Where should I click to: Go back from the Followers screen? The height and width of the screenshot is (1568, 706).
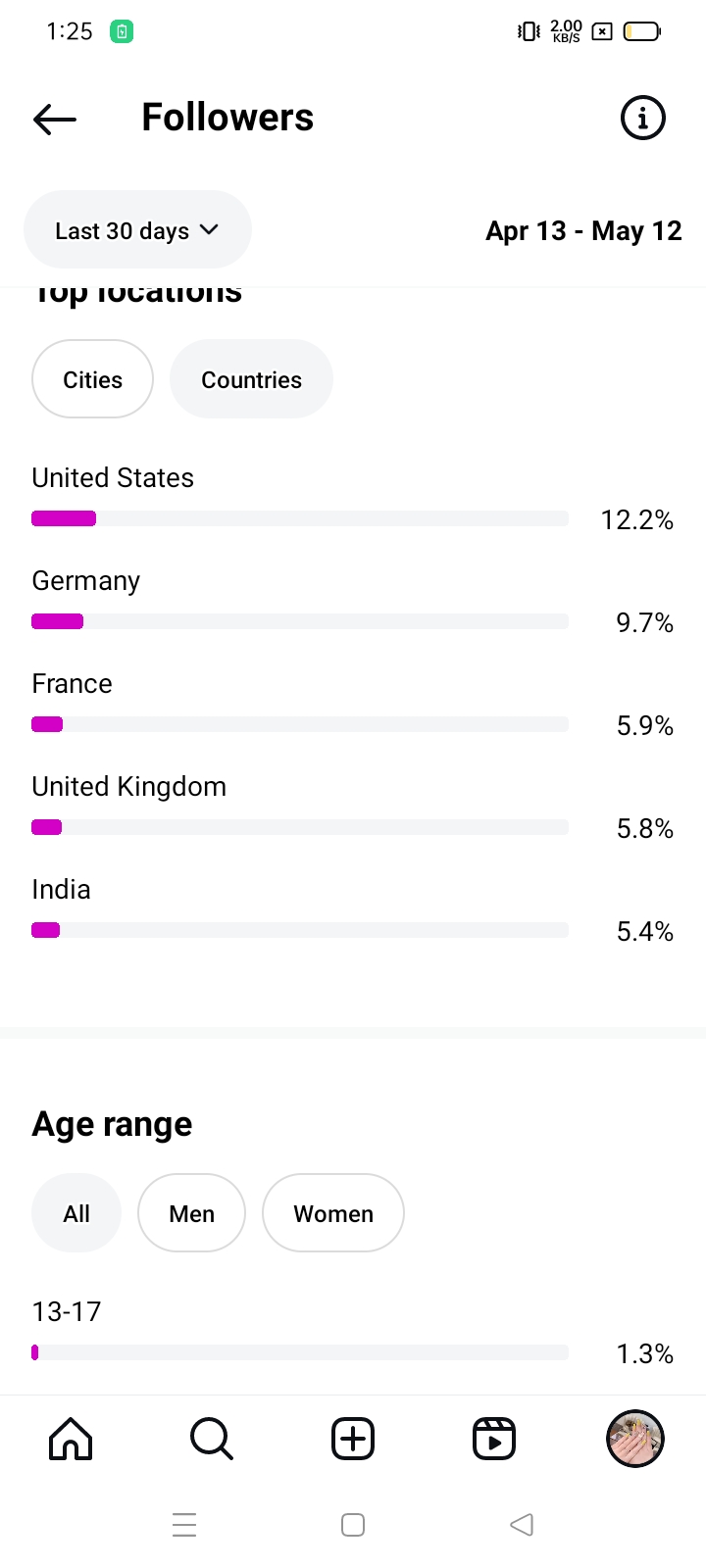coord(55,119)
